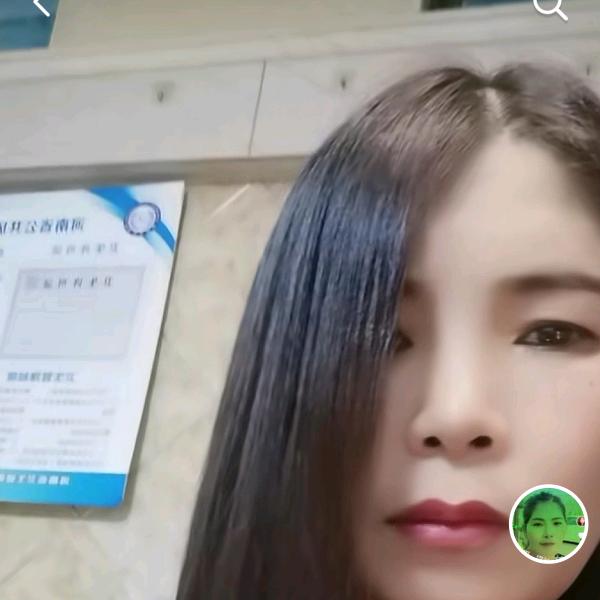Image resolution: width=600 pixels, height=600 pixels.
Task: Go back using the top-left arrow
Action: (41, 7)
